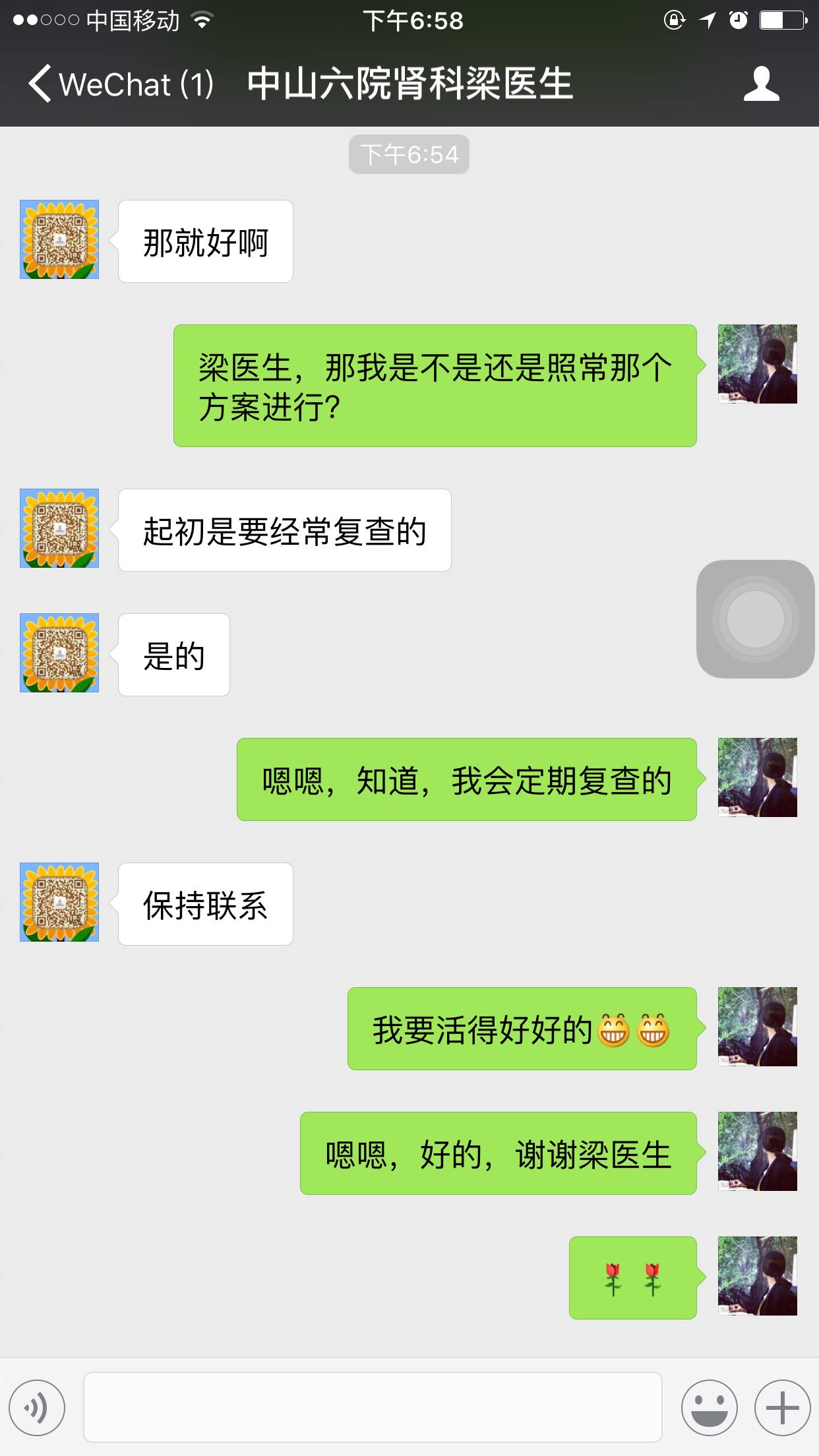This screenshot has width=819, height=1456.
Task: Open the chat info profile icon
Action: 761,84
